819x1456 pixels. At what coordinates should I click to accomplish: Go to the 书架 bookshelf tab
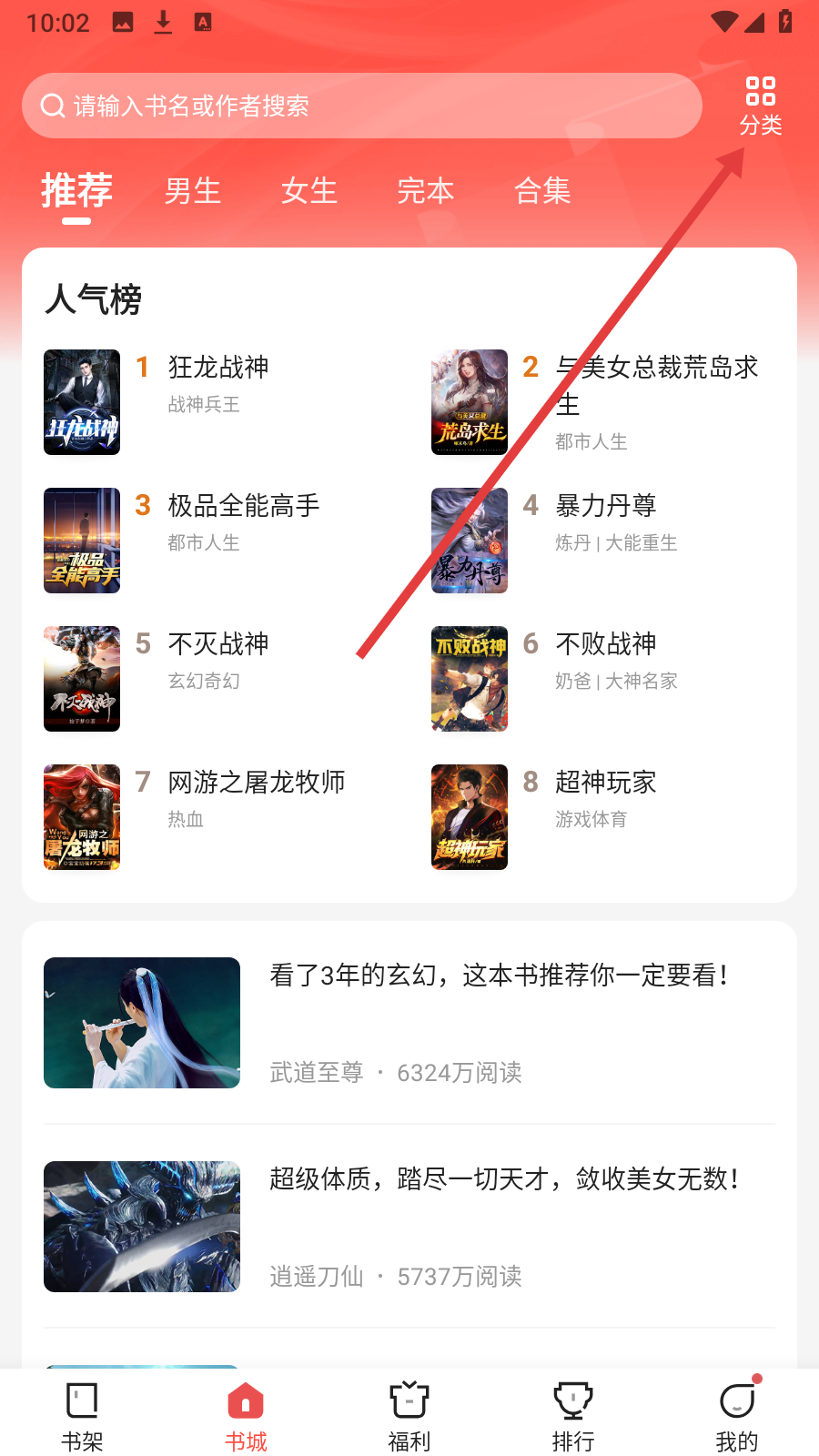point(82,1415)
